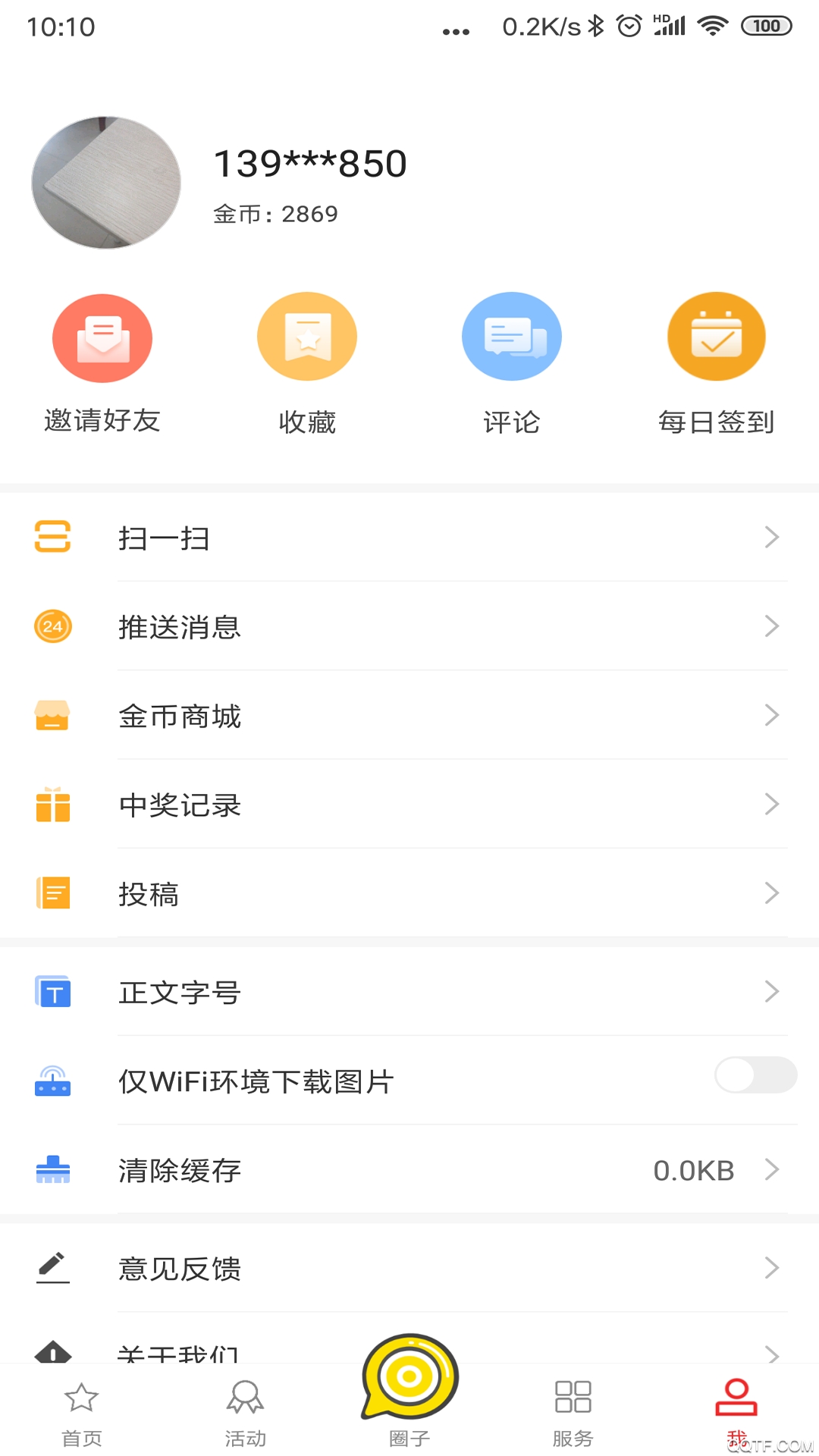
Task: Expand the 推送消息 push messages row
Action: point(409,626)
